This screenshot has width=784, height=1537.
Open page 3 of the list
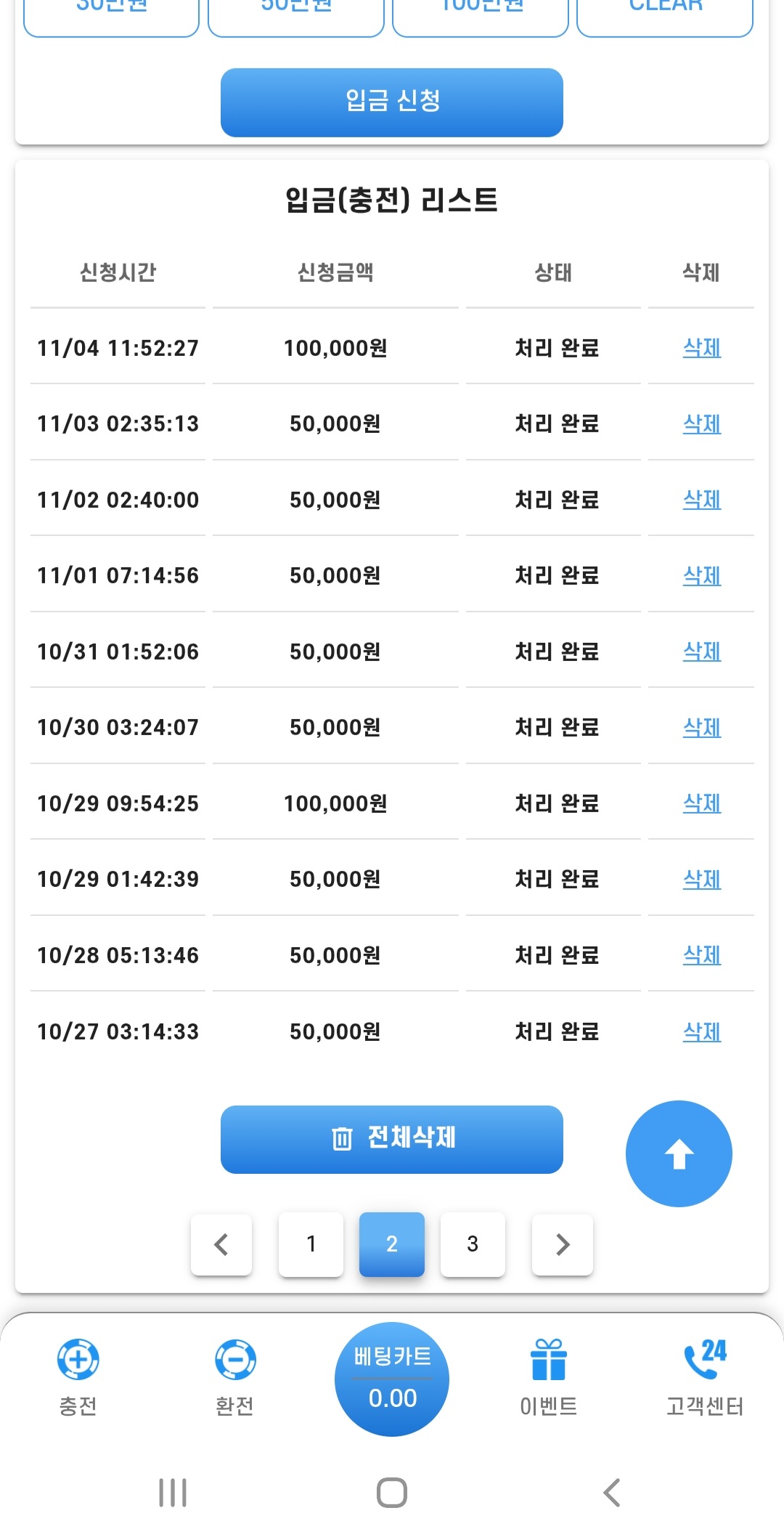pos(473,1244)
